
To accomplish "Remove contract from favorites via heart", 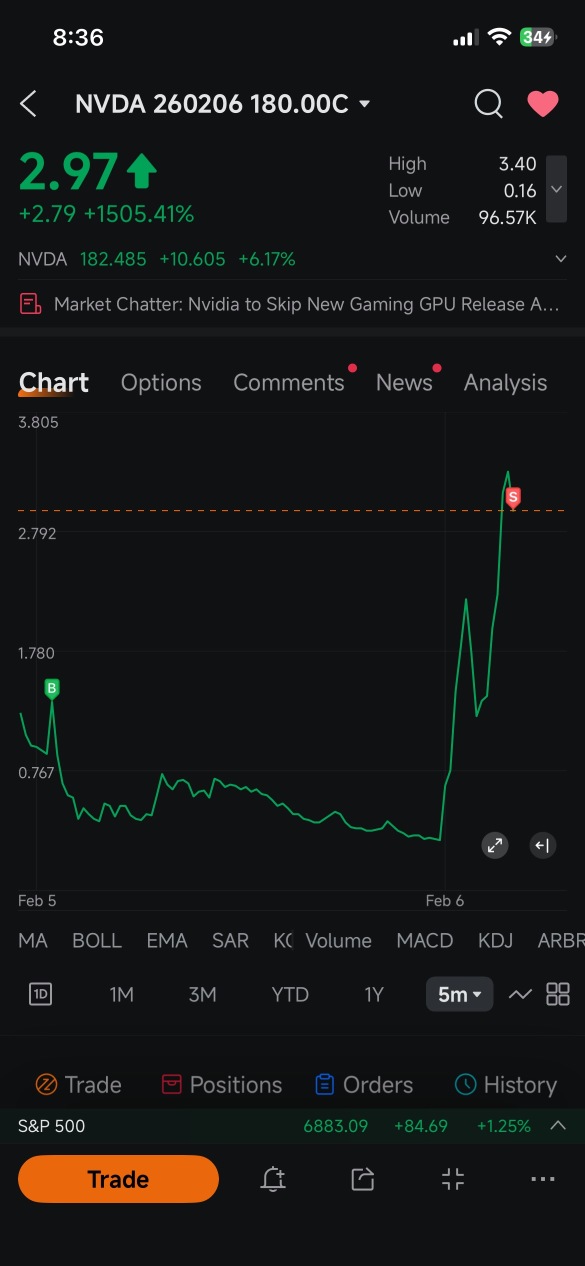I will tap(543, 104).
